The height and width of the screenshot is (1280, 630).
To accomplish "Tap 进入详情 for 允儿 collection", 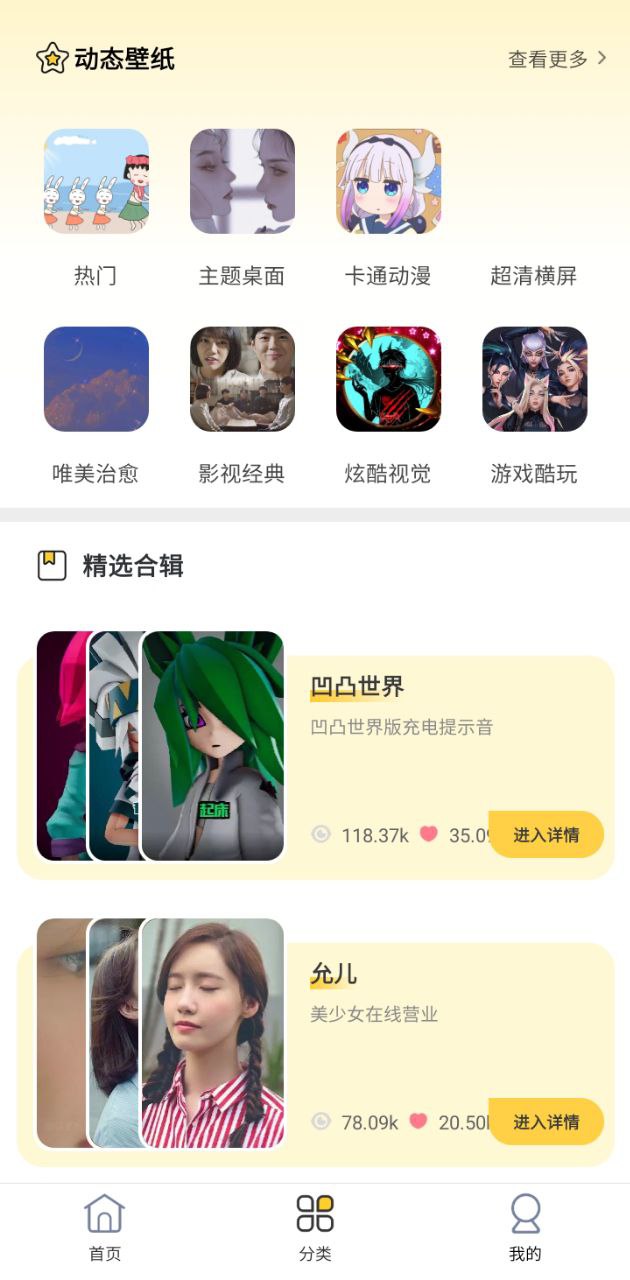I will (x=546, y=1122).
